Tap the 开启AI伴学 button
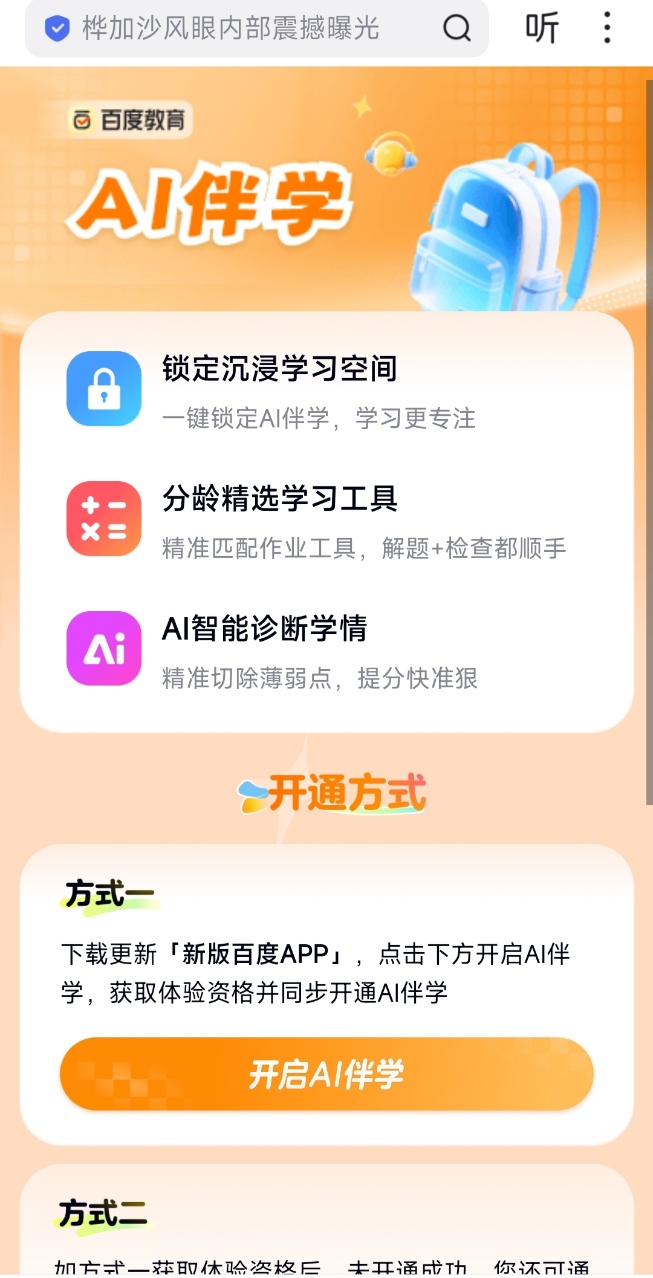Image resolution: width=653 pixels, height=1278 pixels. tap(326, 1074)
